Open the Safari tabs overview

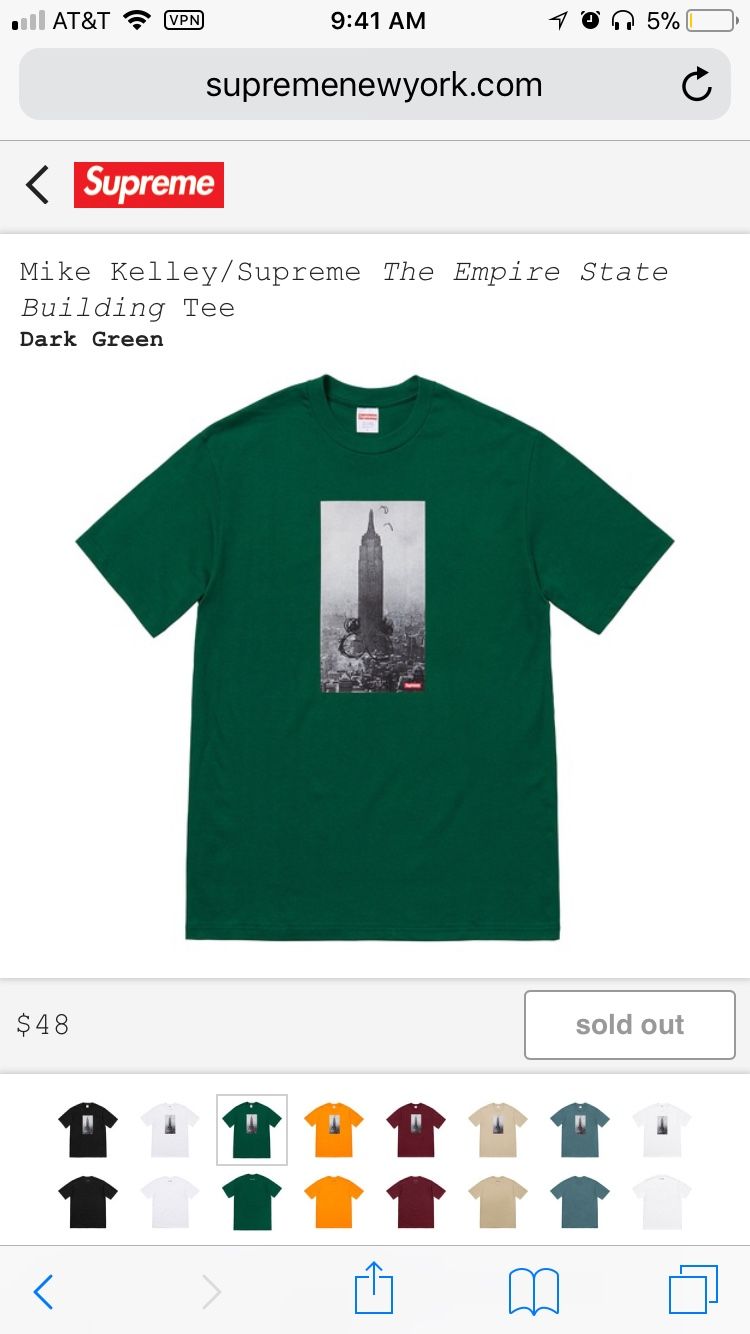[x=694, y=1290]
